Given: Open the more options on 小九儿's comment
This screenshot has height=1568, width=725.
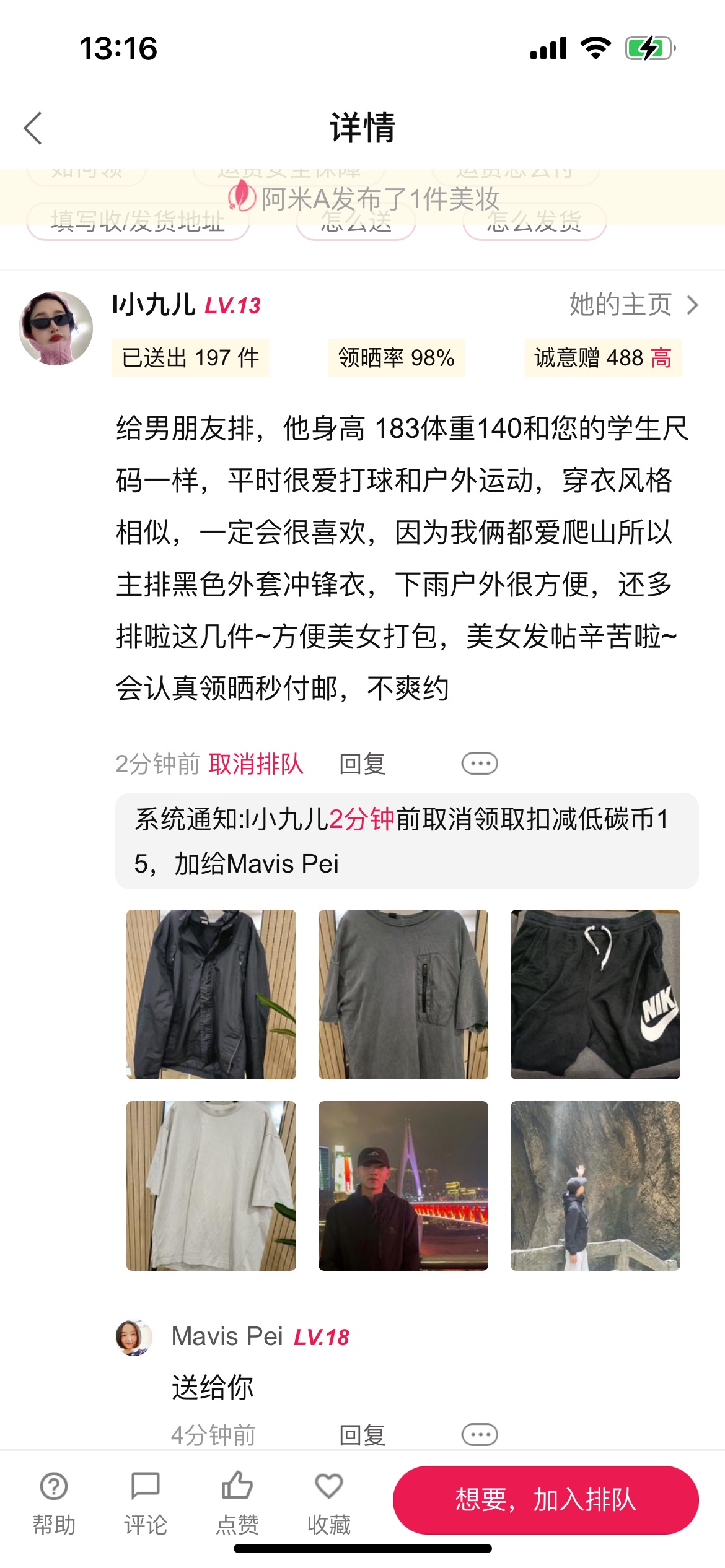Looking at the screenshot, I should [480, 764].
